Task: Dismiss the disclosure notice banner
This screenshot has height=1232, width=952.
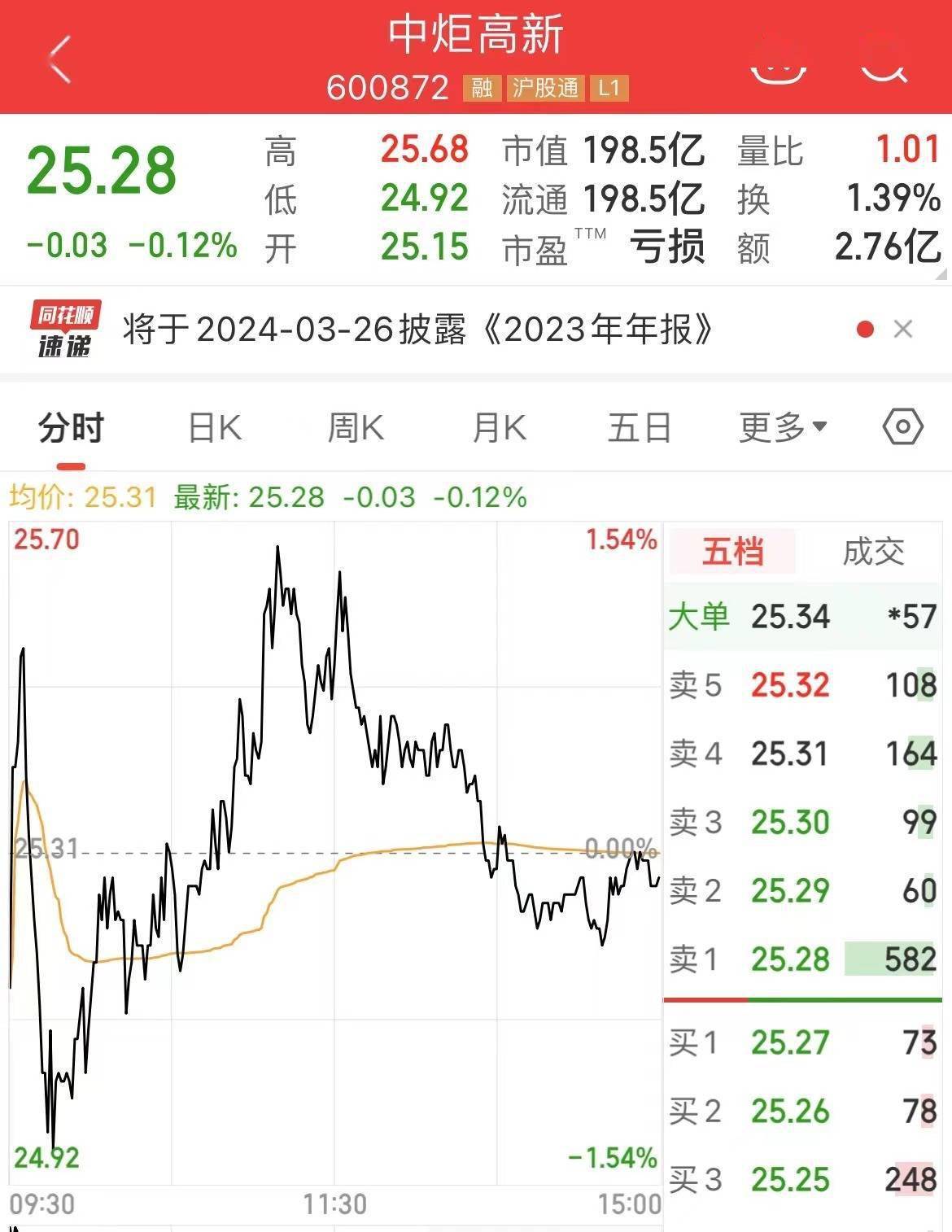Action: pyautogui.click(x=903, y=330)
